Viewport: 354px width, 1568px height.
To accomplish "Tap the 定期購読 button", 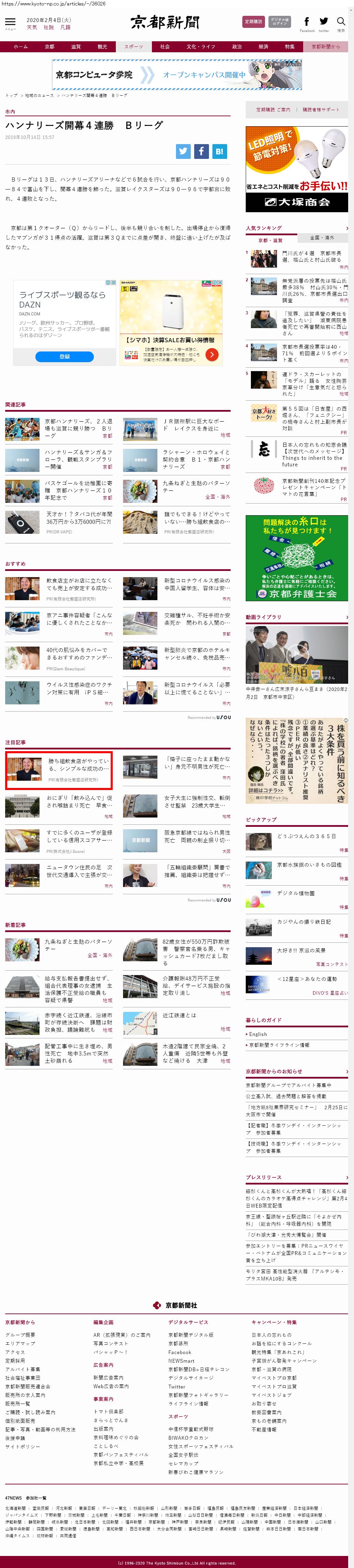I will click(253, 21).
